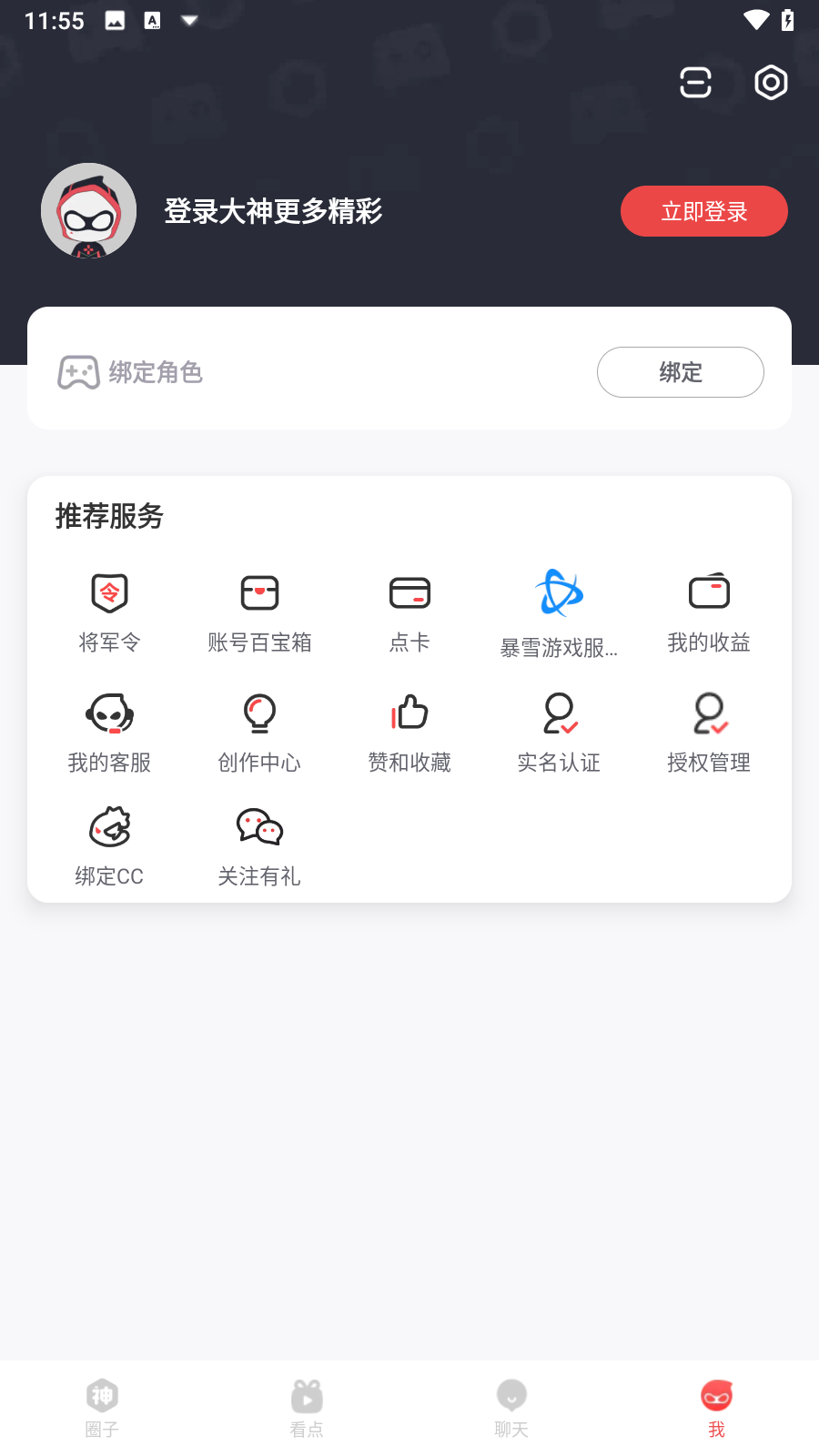
Task: Open the scan icon in the header
Action: click(x=695, y=83)
